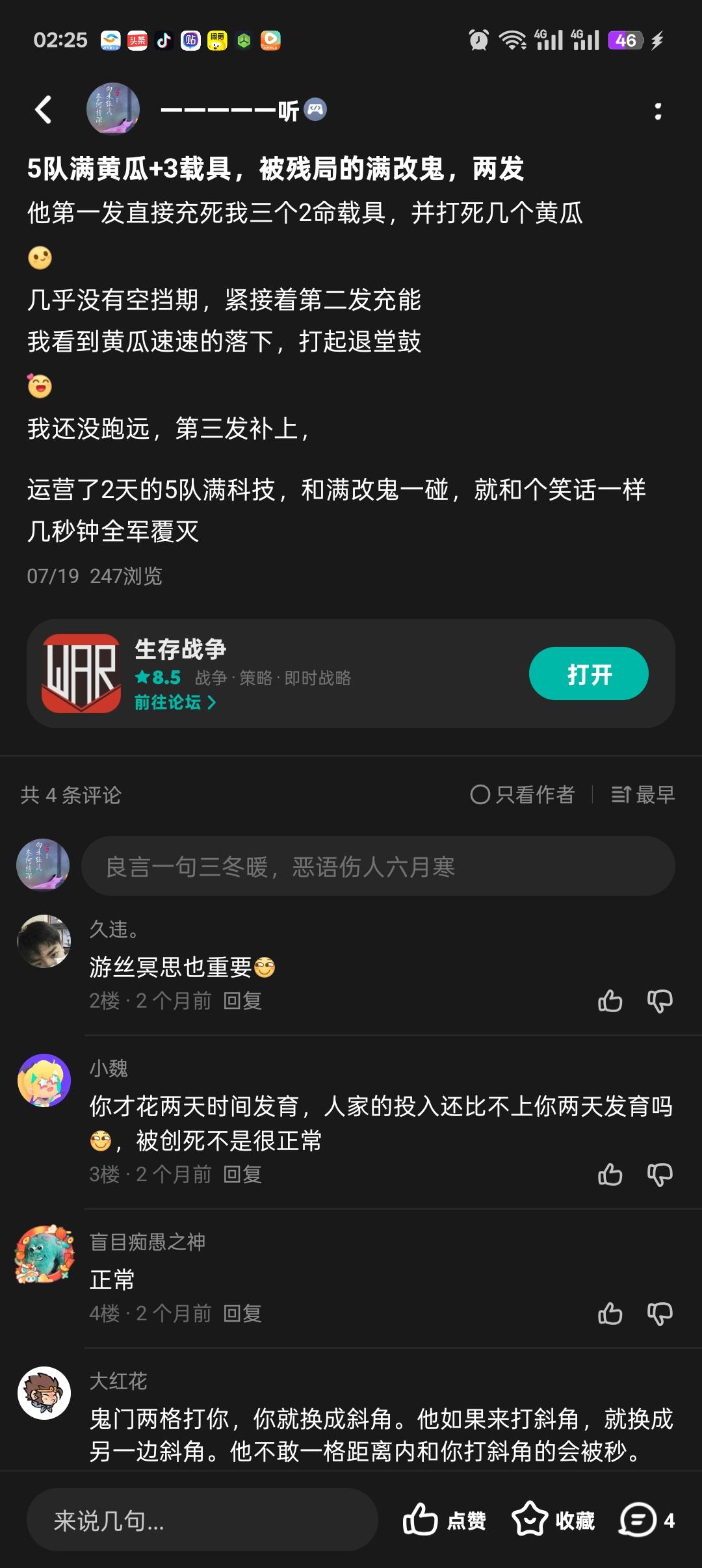The image size is (702, 1568).
Task: Open the 前往论坛 forum link
Action: pos(174,702)
